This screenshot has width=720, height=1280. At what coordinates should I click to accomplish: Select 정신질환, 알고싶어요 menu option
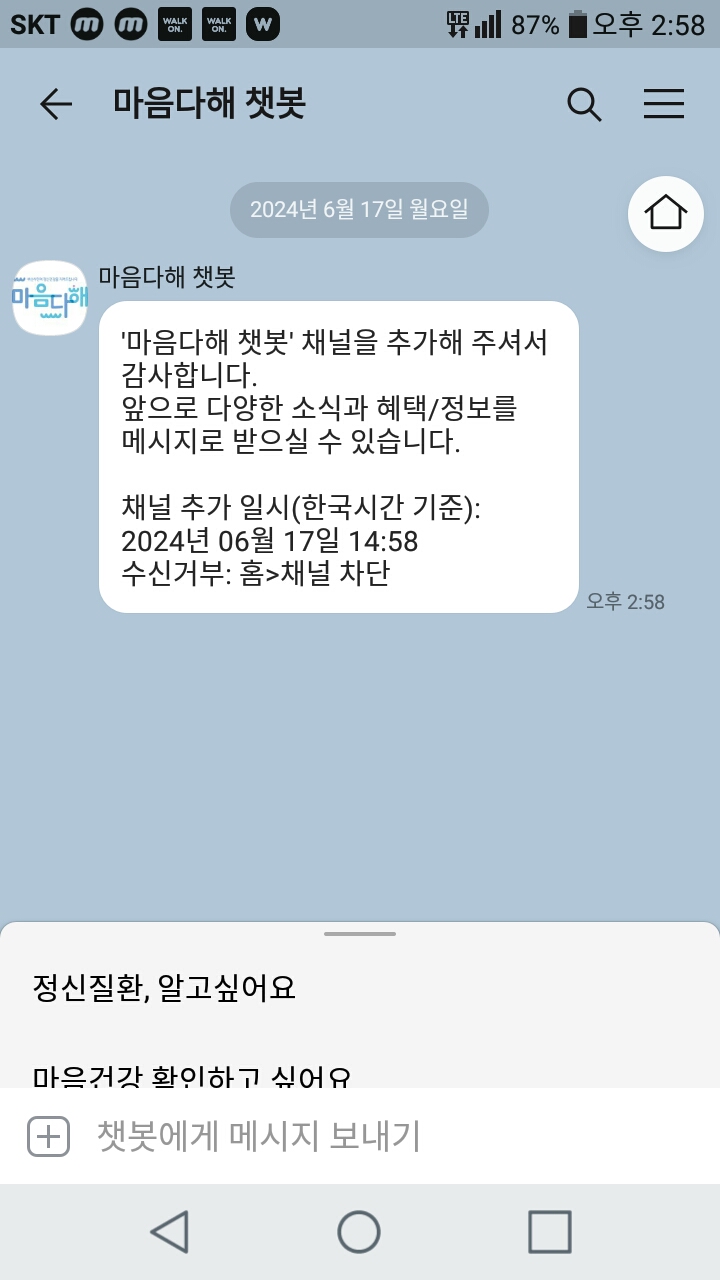(165, 989)
